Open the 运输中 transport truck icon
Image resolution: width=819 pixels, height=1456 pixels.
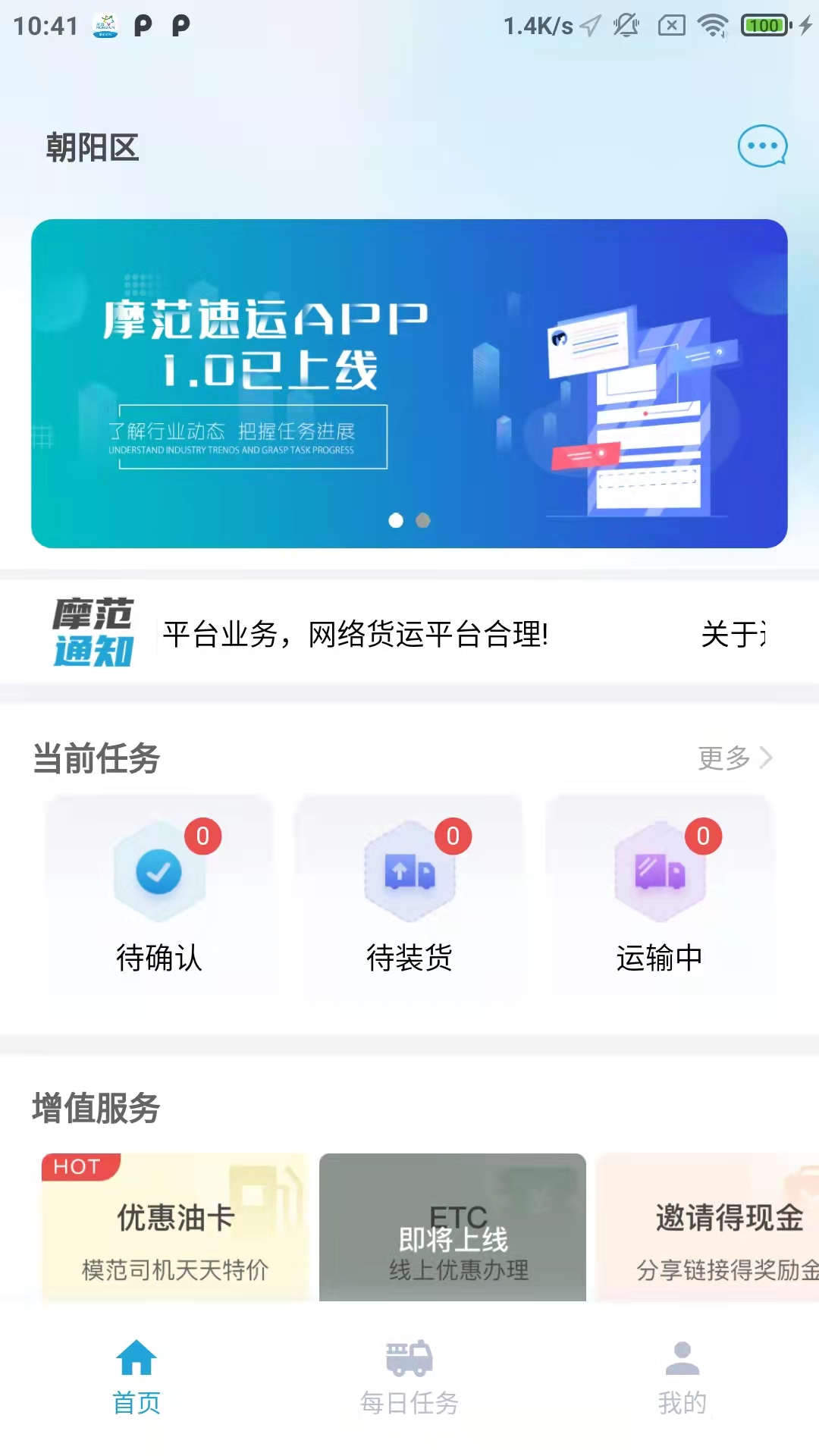(x=658, y=872)
